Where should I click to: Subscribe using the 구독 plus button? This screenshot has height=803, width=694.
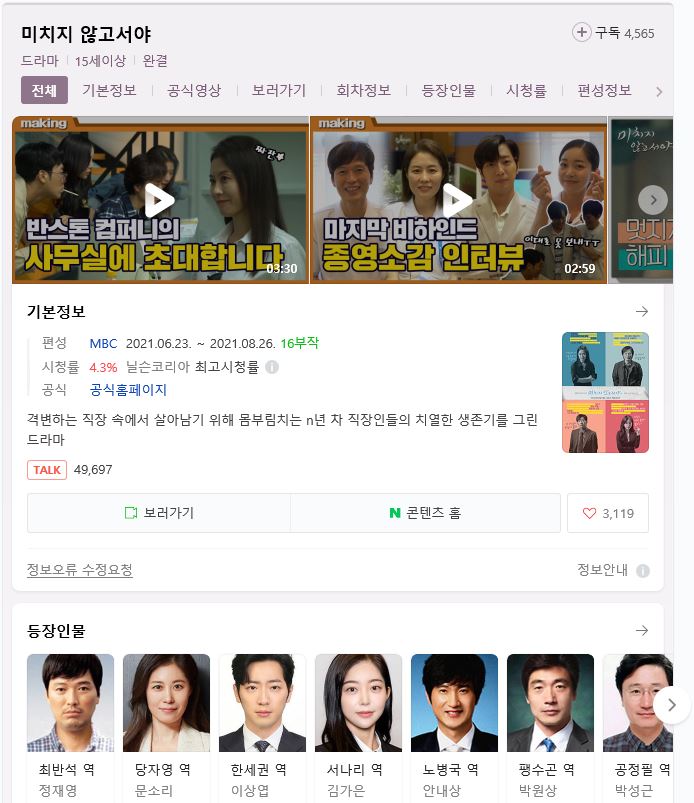coord(582,33)
